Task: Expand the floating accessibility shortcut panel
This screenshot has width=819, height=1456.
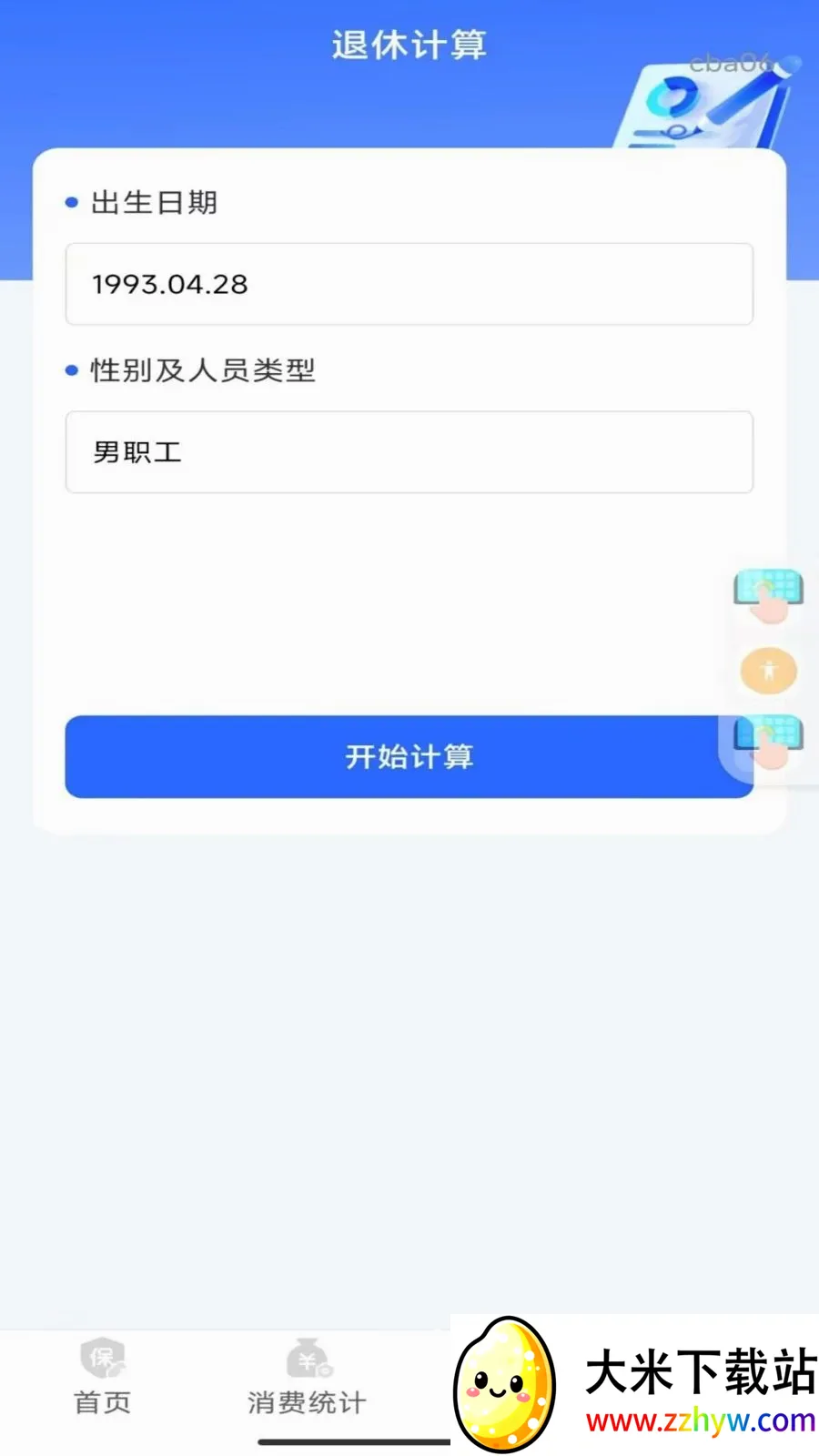Action: pyautogui.click(x=769, y=671)
